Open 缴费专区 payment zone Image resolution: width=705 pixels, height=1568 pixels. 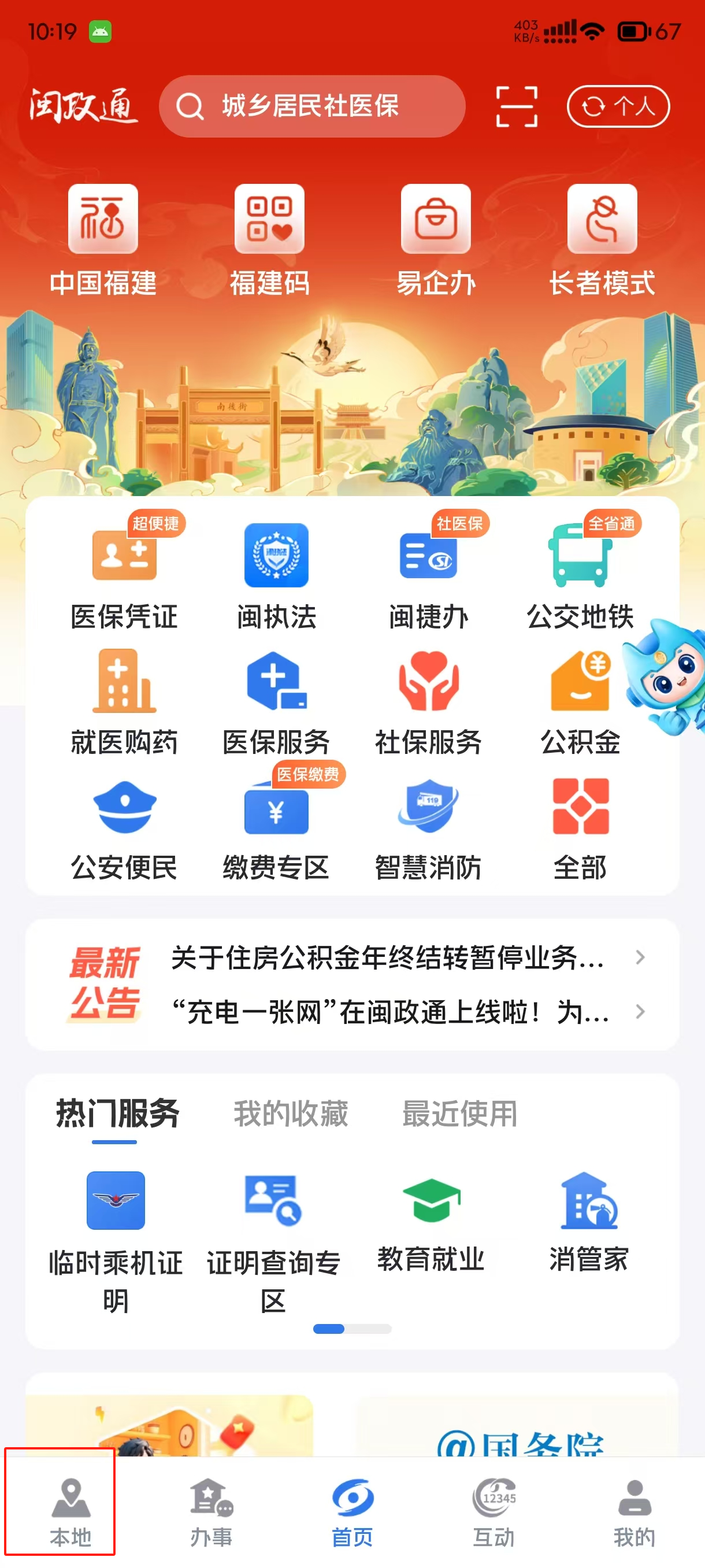pos(276,827)
